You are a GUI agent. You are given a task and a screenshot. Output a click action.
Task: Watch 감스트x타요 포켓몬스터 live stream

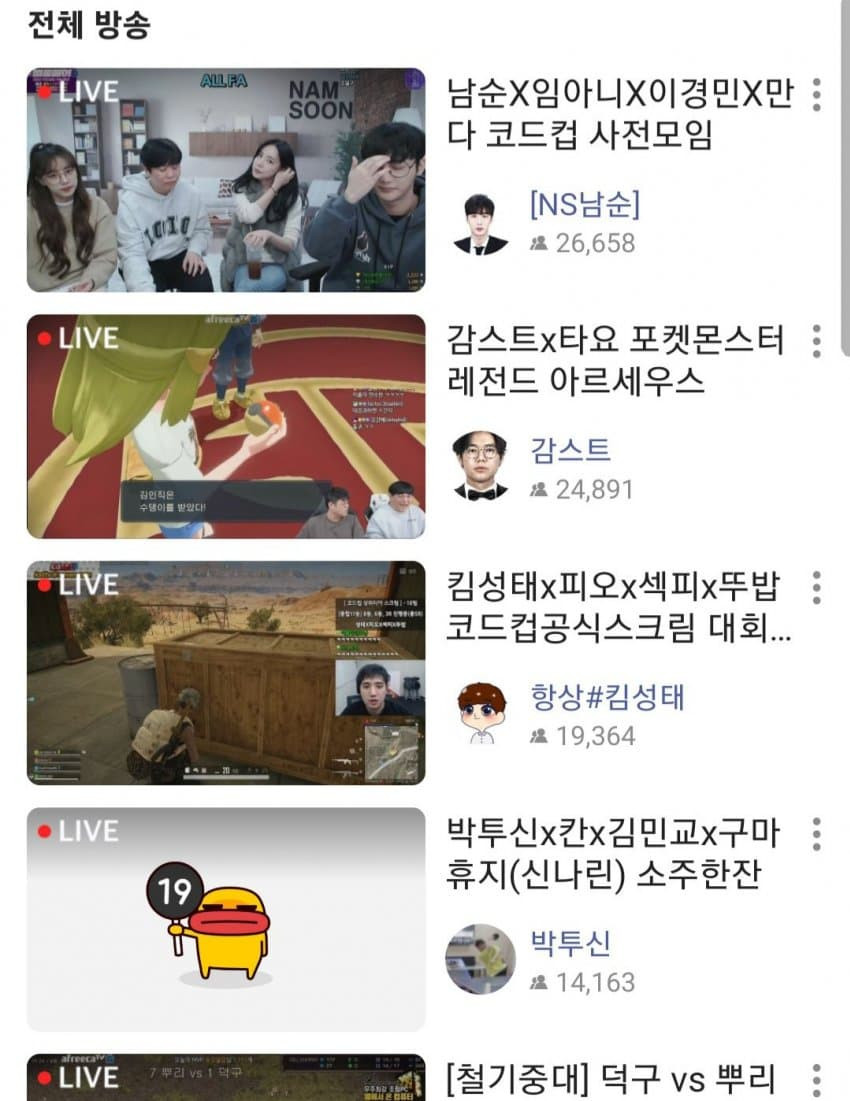tap(225, 426)
